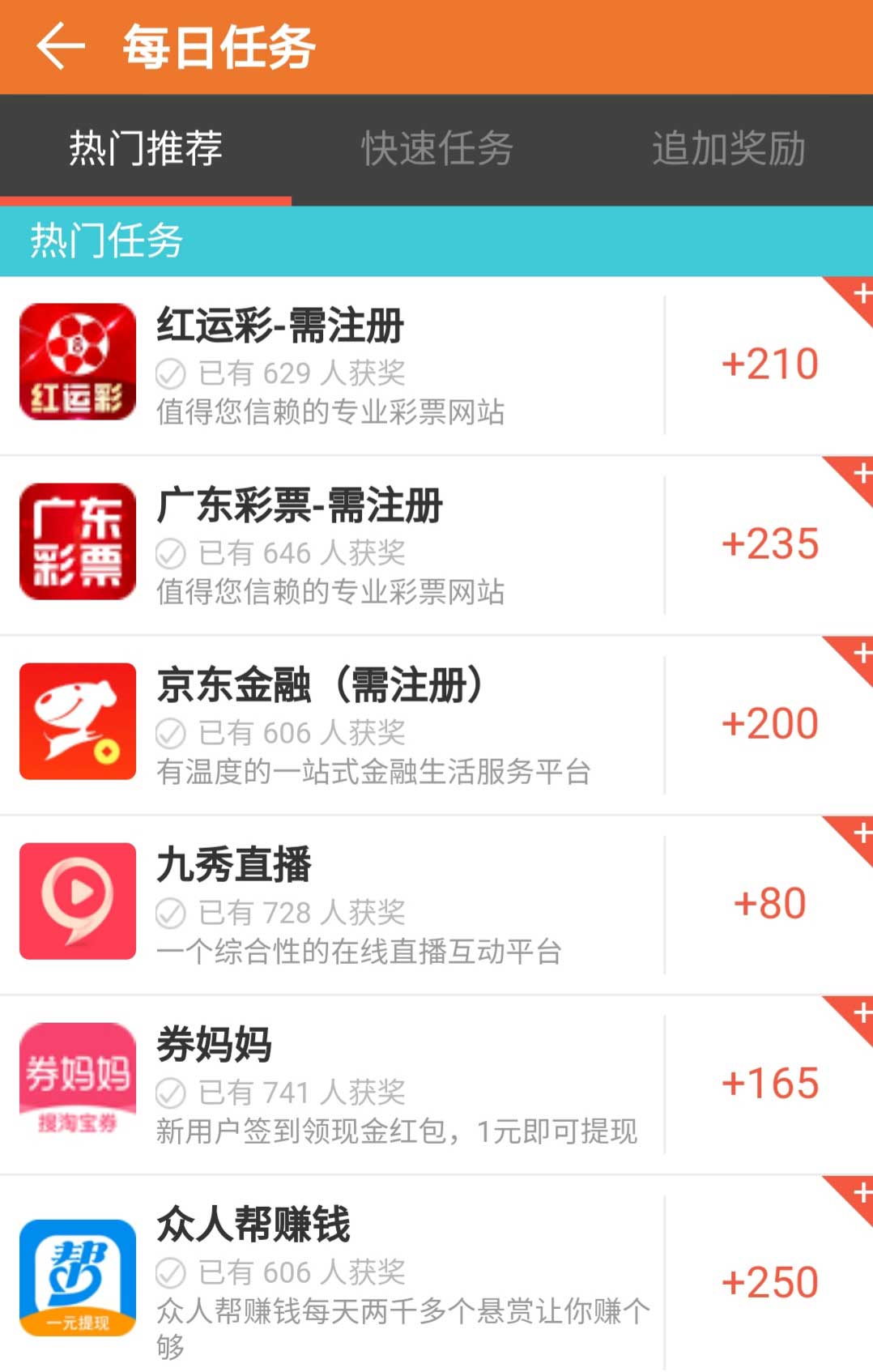Open the 券妈妈 task
Image resolution: width=873 pixels, height=1372 pixels.
click(x=340, y=1084)
